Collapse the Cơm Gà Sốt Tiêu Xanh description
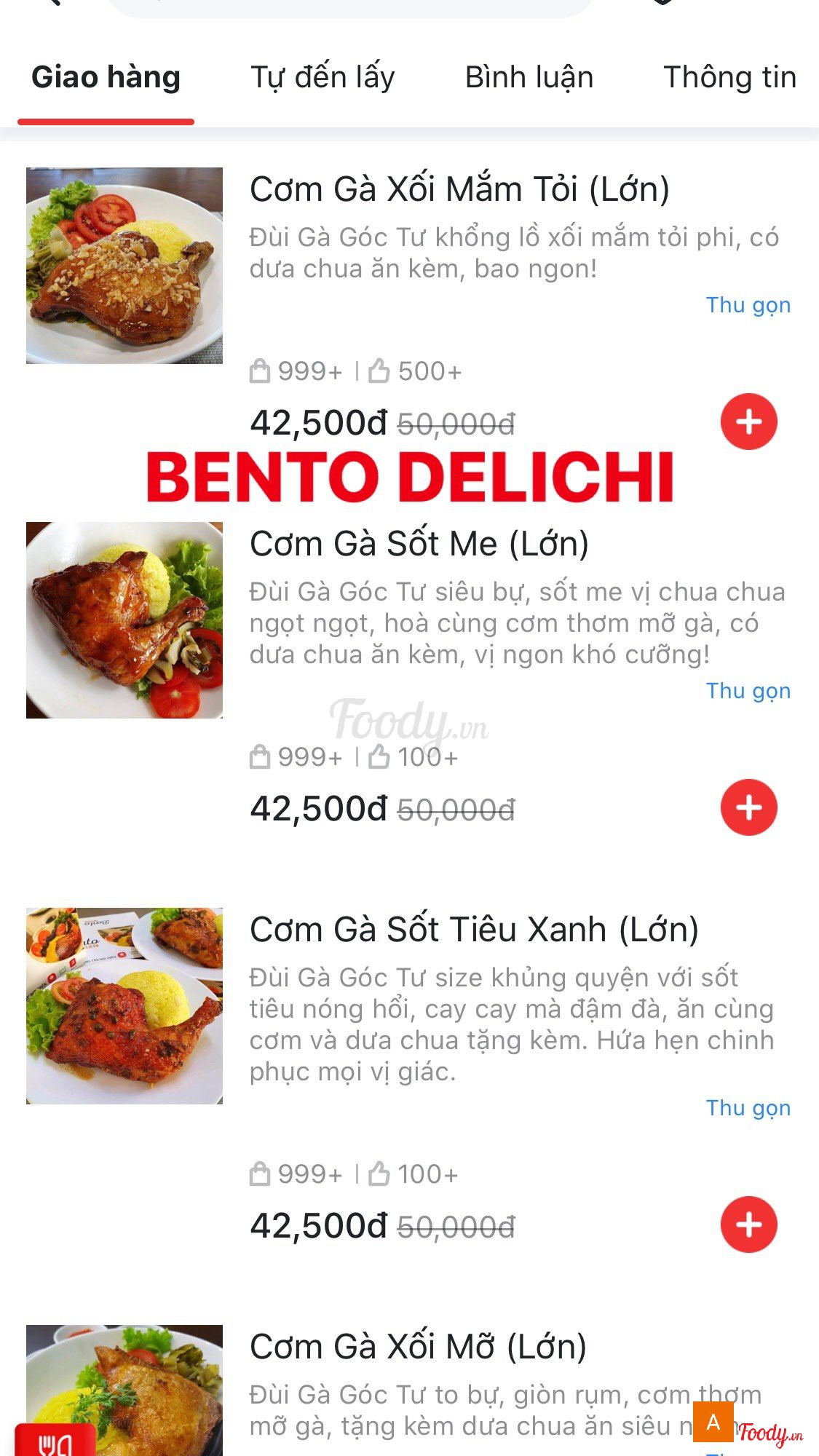819x1456 pixels. click(748, 1108)
